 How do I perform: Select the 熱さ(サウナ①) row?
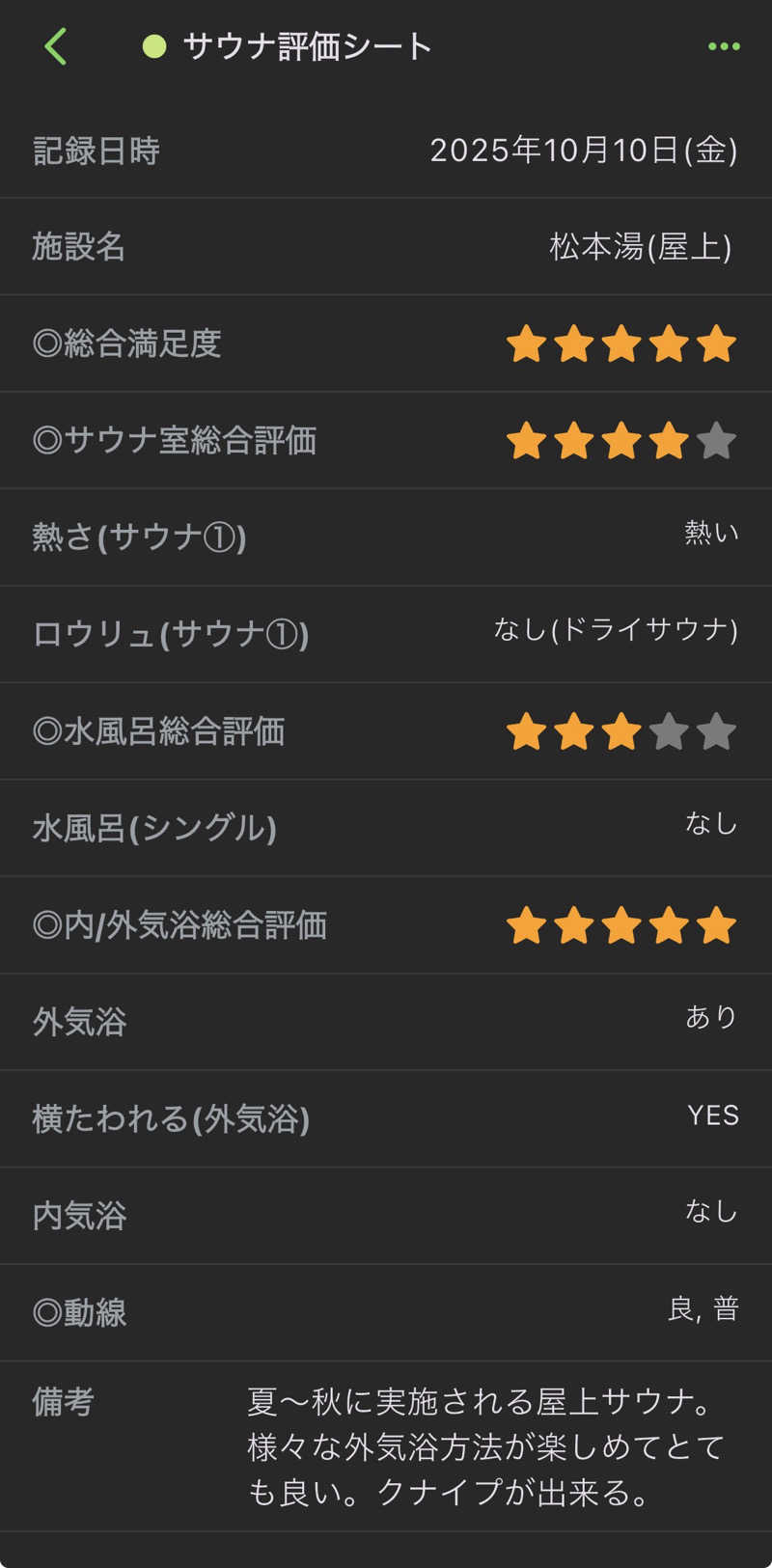tap(386, 536)
